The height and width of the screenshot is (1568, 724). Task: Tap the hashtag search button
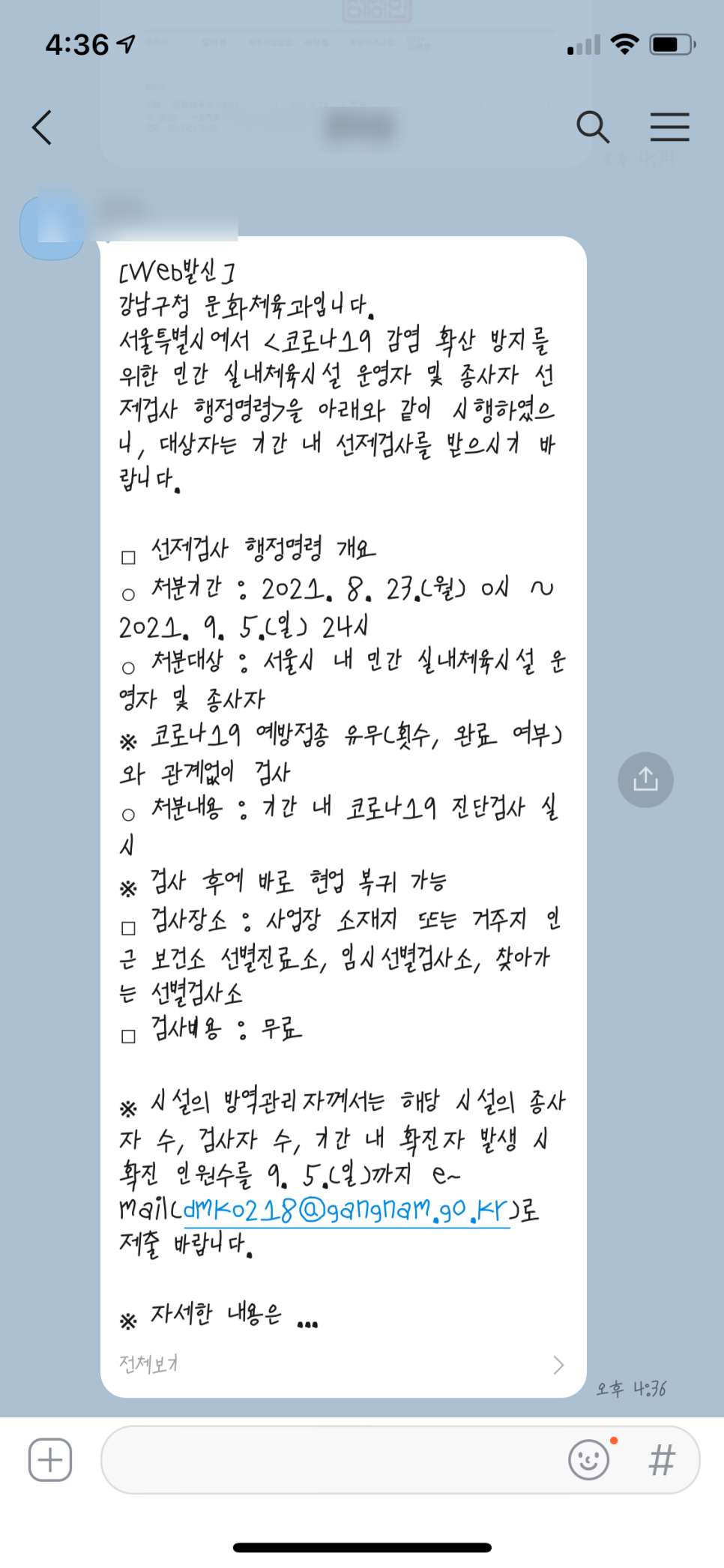pyautogui.click(x=662, y=1460)
